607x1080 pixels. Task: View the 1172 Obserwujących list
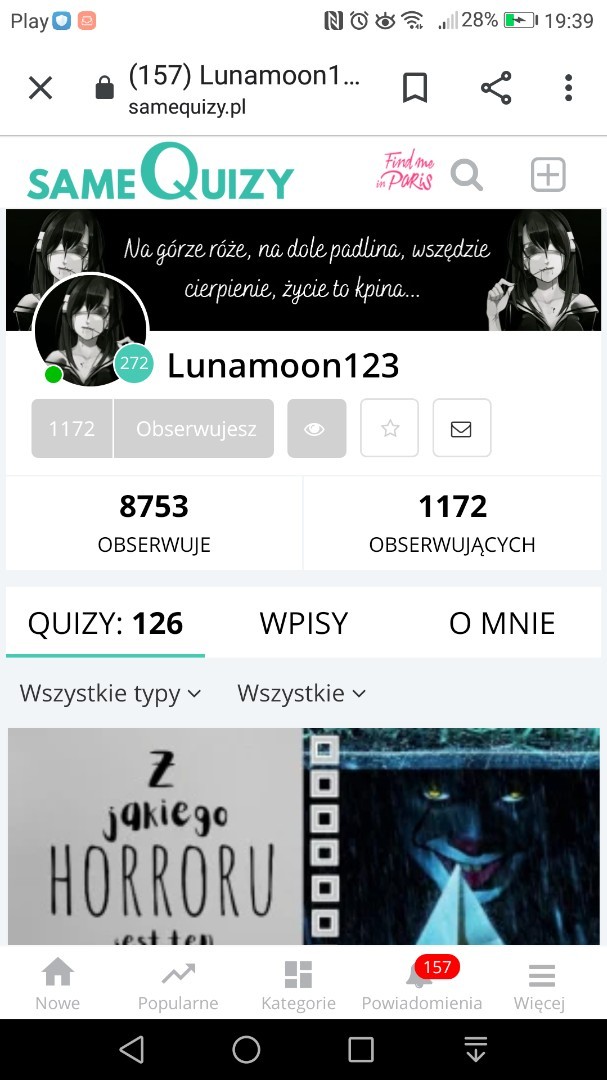452,523
